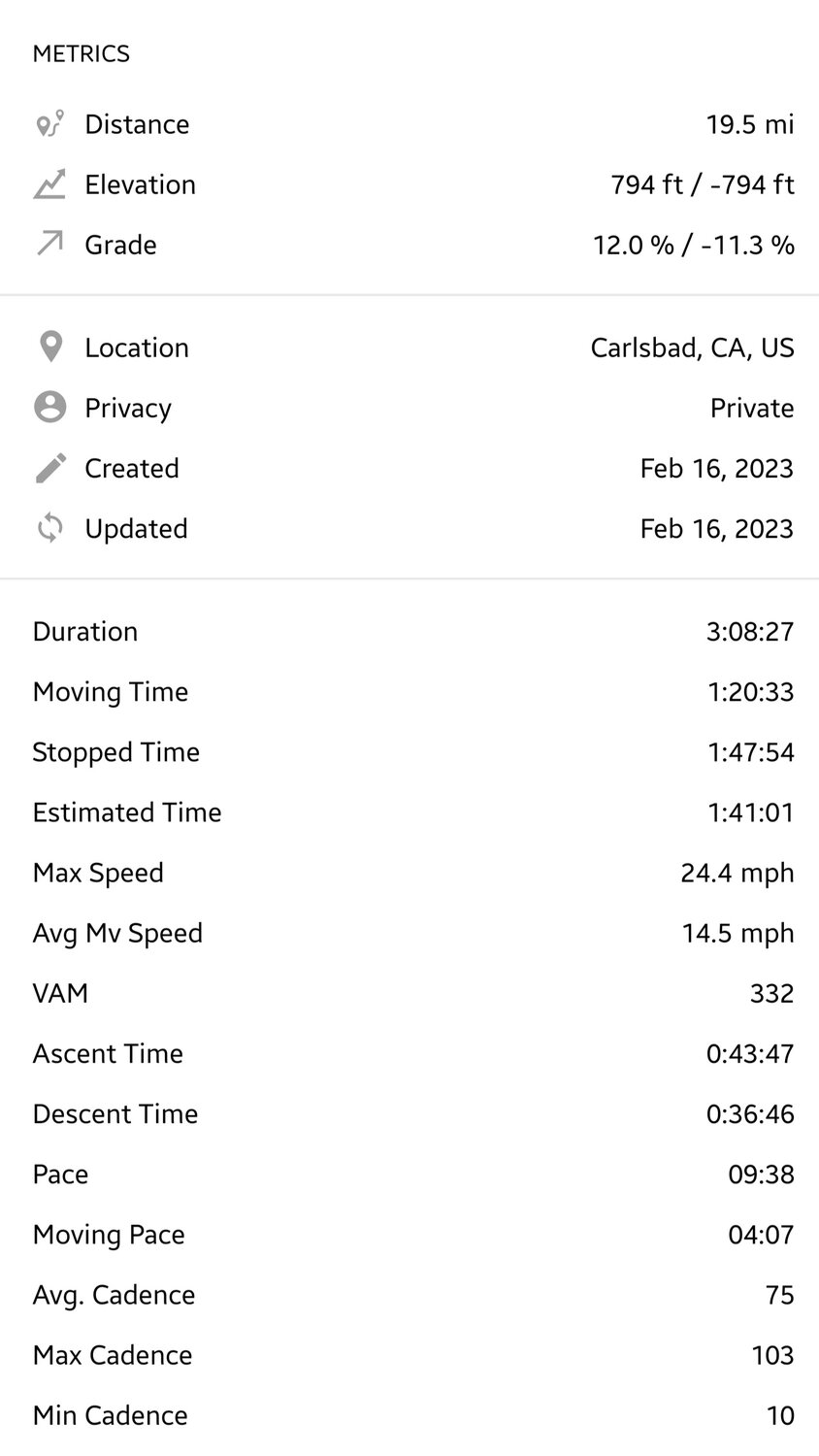
Task: Select the Updated date entry
Action: pos(715,527)
